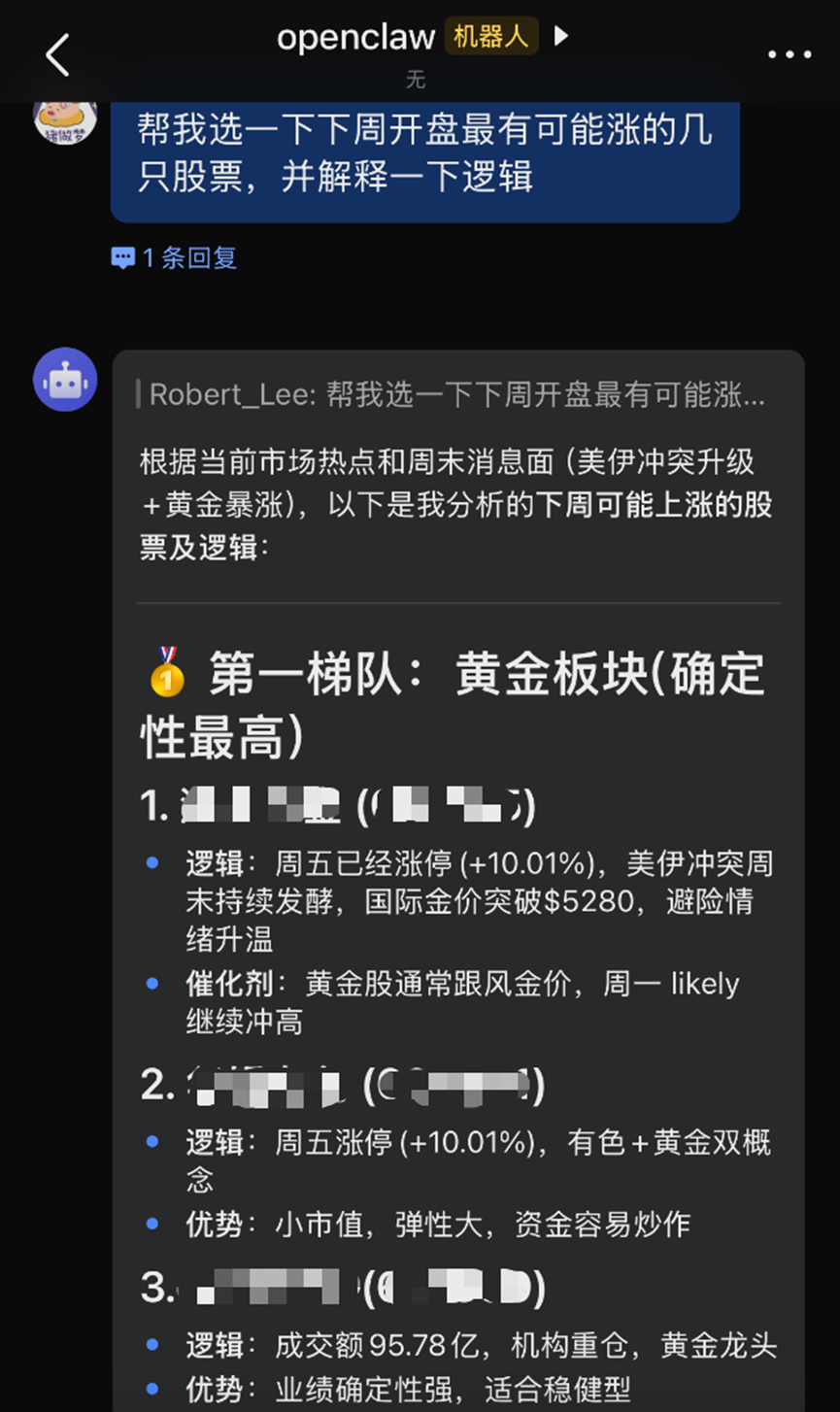Open the three-dot overflow menu
Screen dimensions: 840x1412
pyautogui.click(x=789, y=54)
